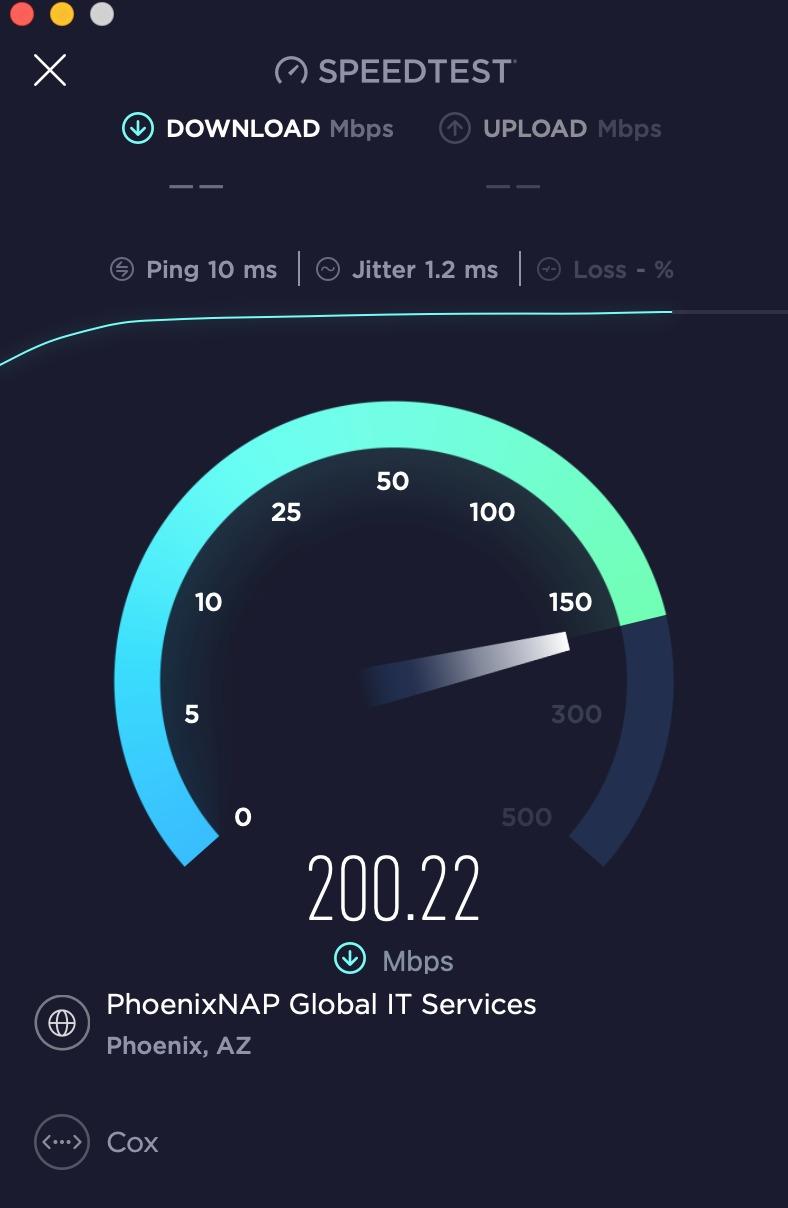Screen dimensions: 788x1208
Task: Minimize the window with the yellow button
Action: [x=61, y=14]
